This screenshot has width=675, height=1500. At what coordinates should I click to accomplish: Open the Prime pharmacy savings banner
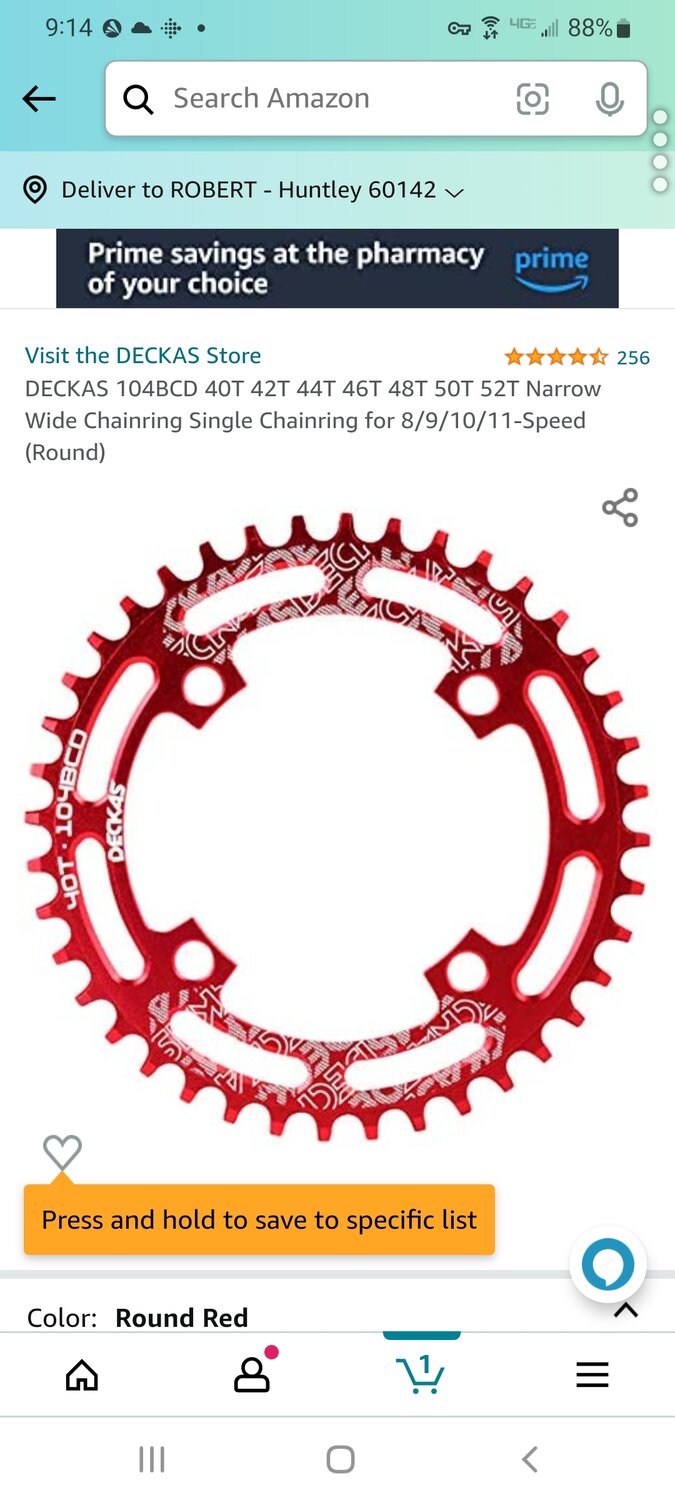(x=337, y=268)
